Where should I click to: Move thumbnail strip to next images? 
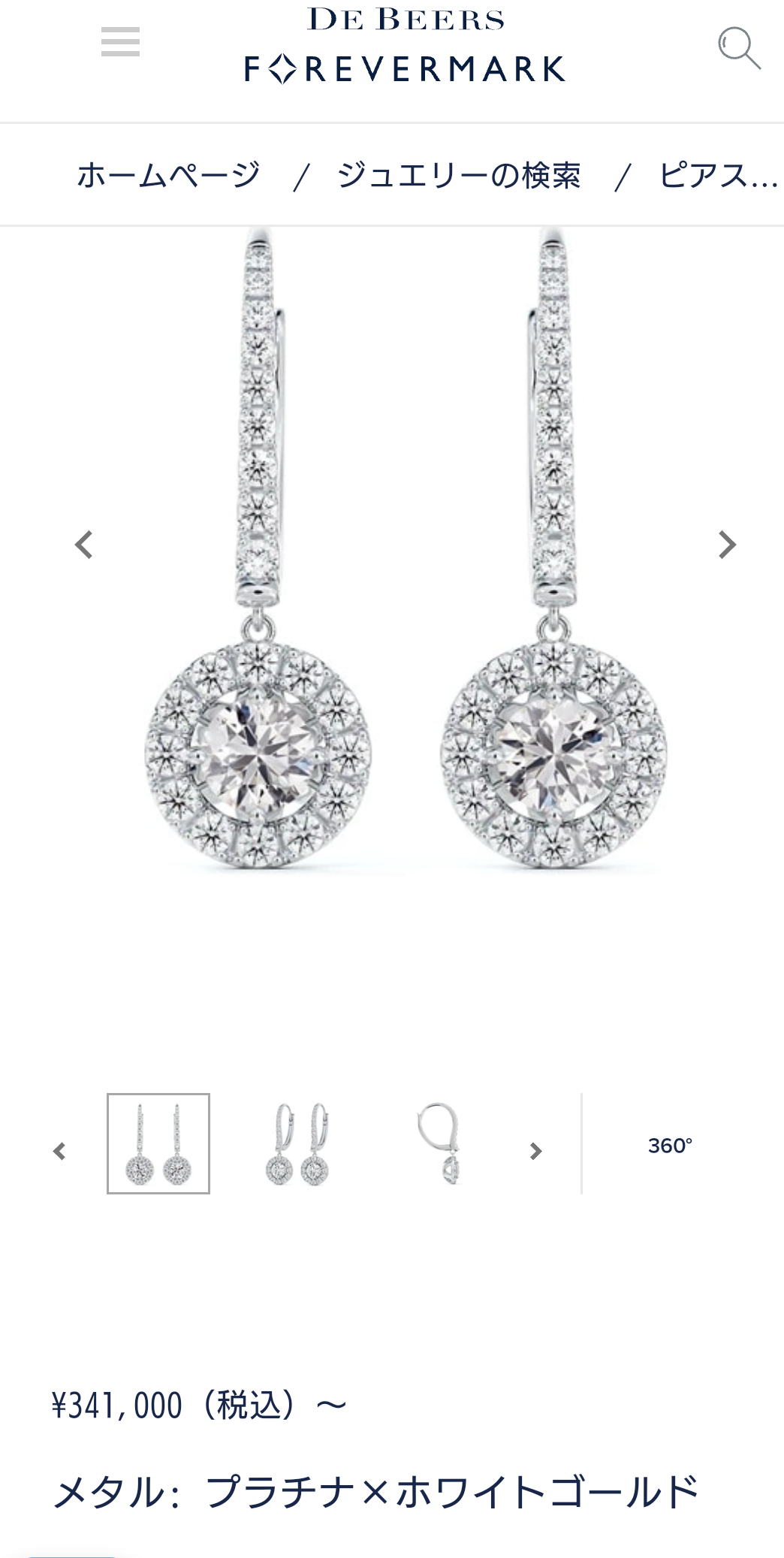535,1151
